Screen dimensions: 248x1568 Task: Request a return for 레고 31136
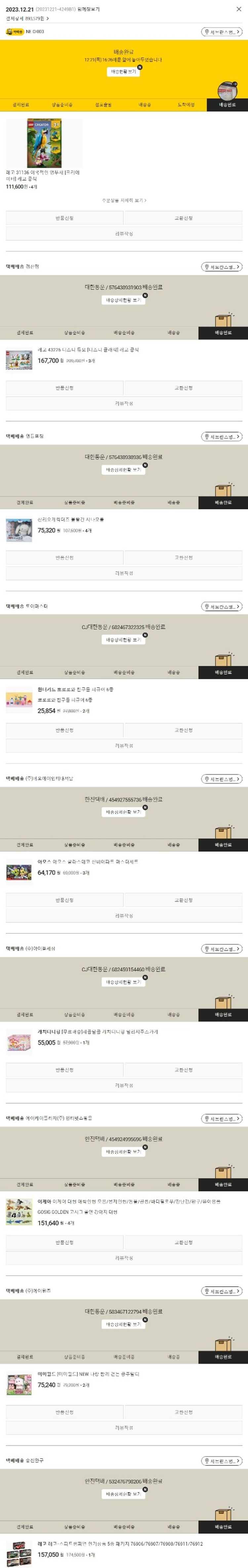[x=64, y=218]
